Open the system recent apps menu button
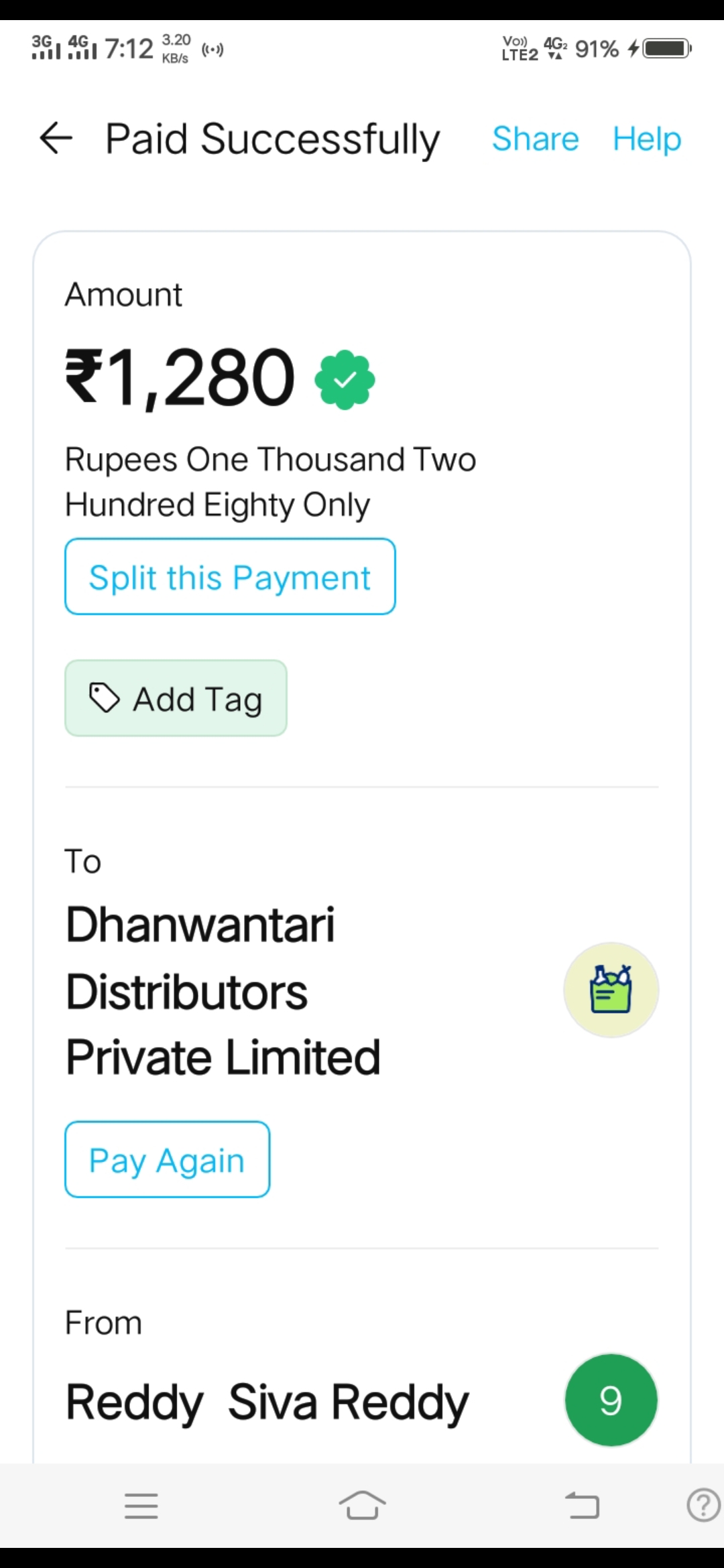Image resolution: width=724 pixels, height=1568 pixels. pos(141,1506)
